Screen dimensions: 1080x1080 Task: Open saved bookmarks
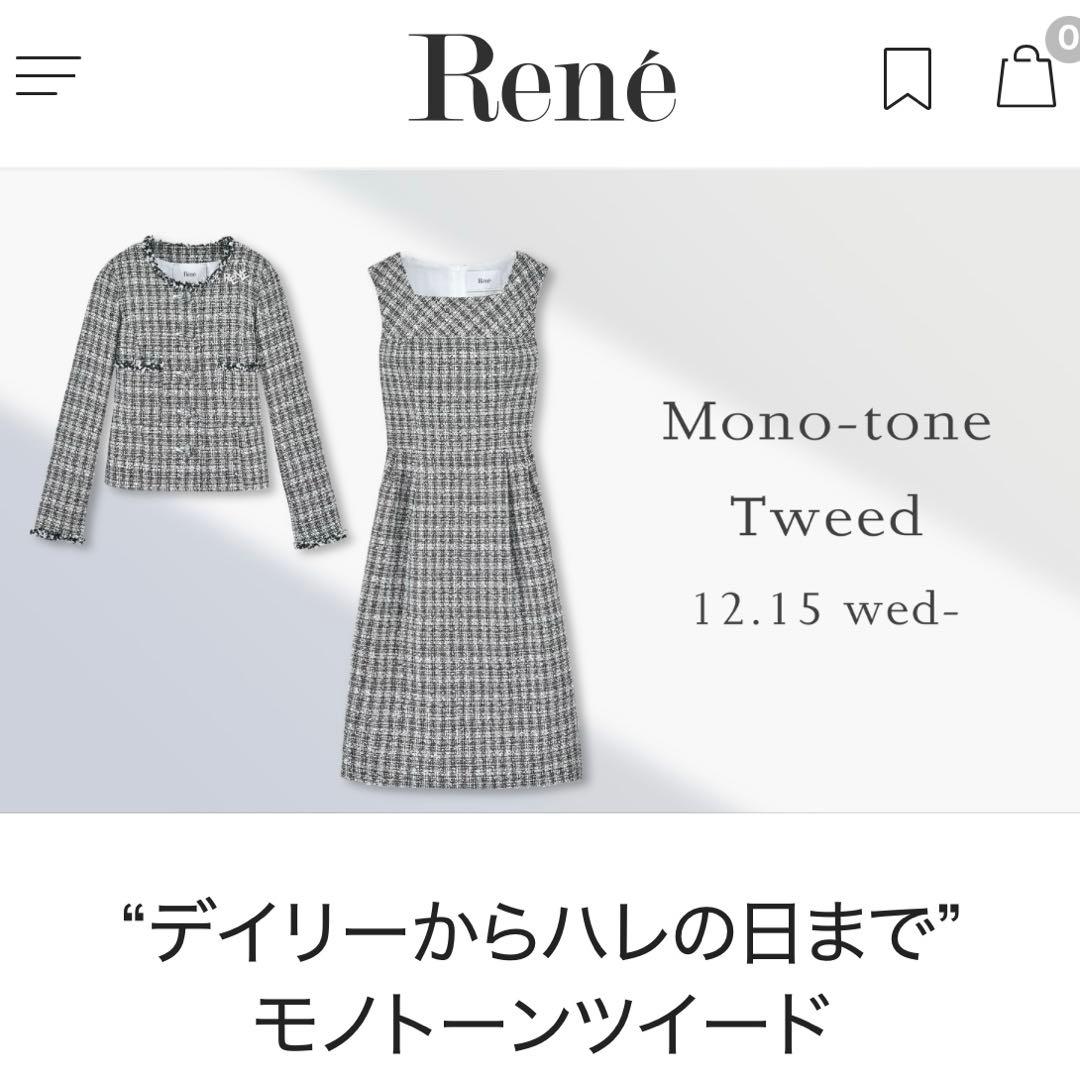[x=907, y=79]
